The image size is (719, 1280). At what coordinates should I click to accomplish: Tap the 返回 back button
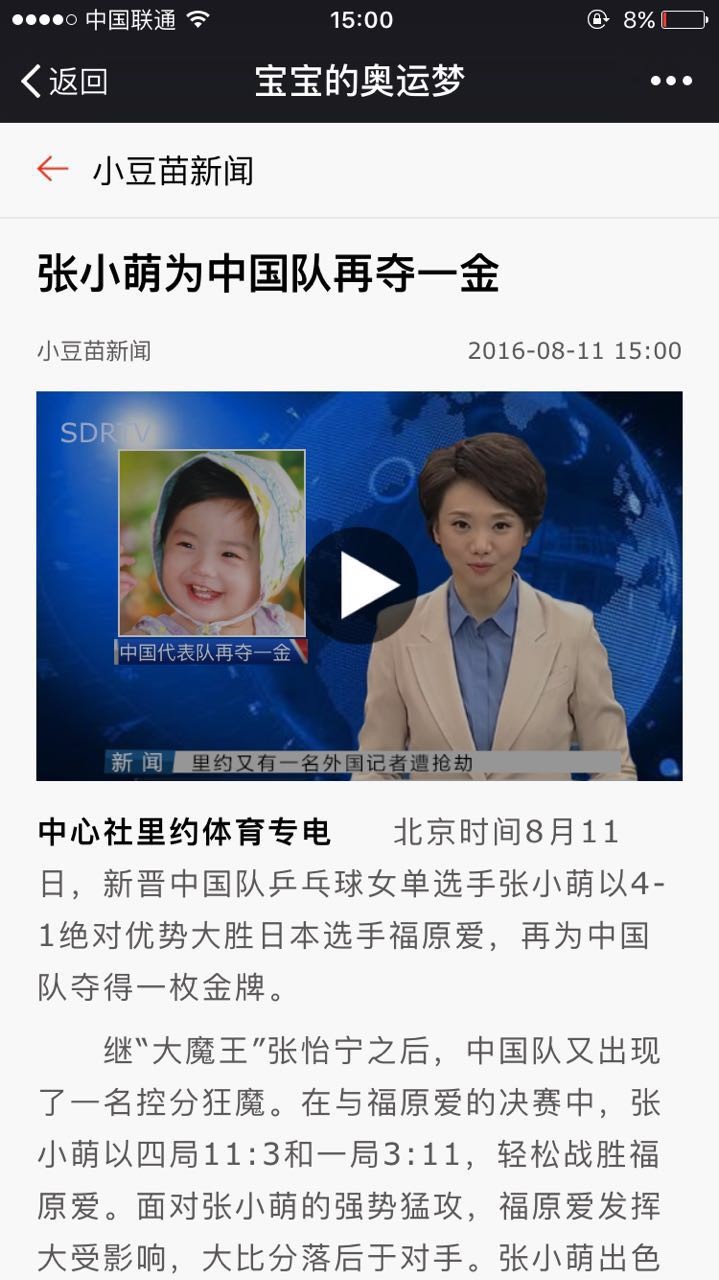(x=64, y=81)
